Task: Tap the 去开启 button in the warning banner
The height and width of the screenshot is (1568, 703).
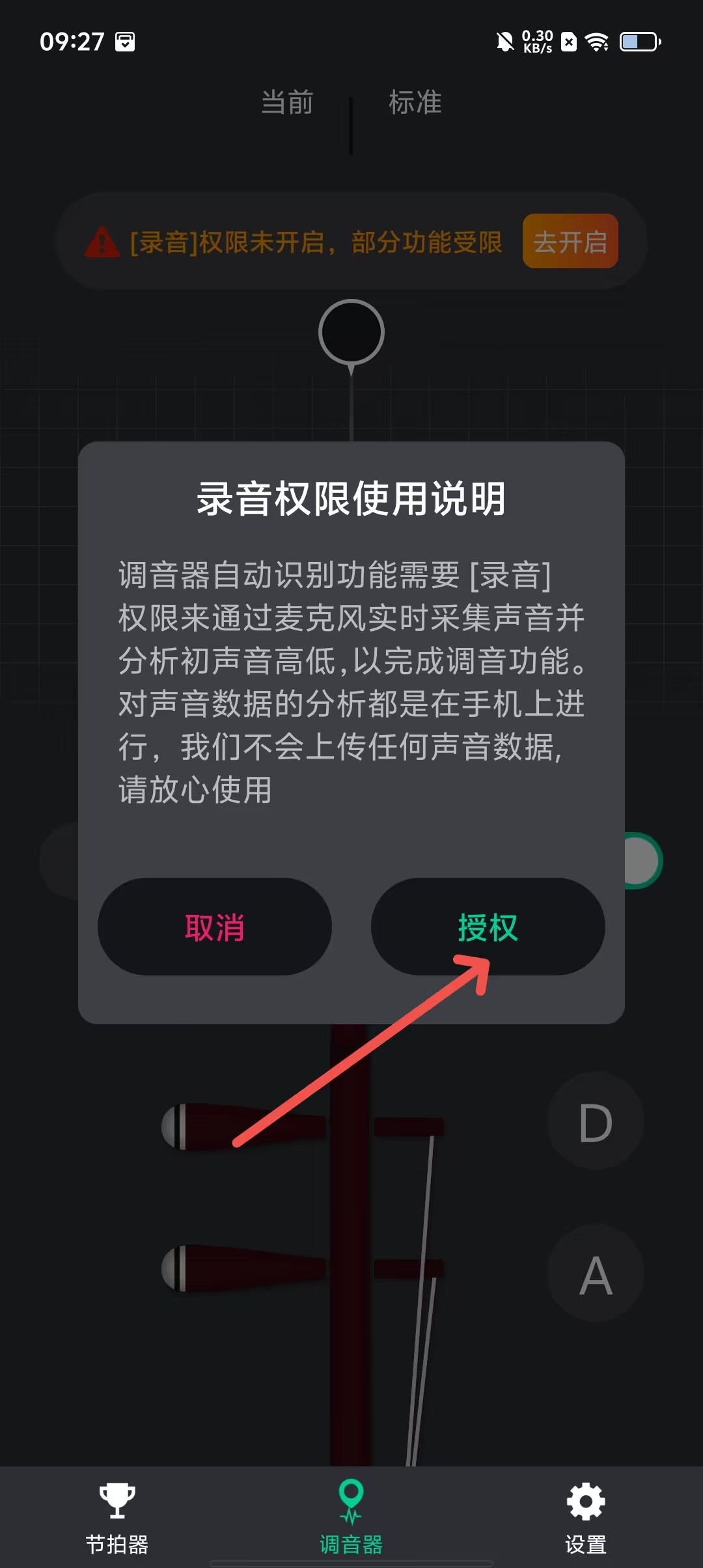Action: (x=570, y=242)
